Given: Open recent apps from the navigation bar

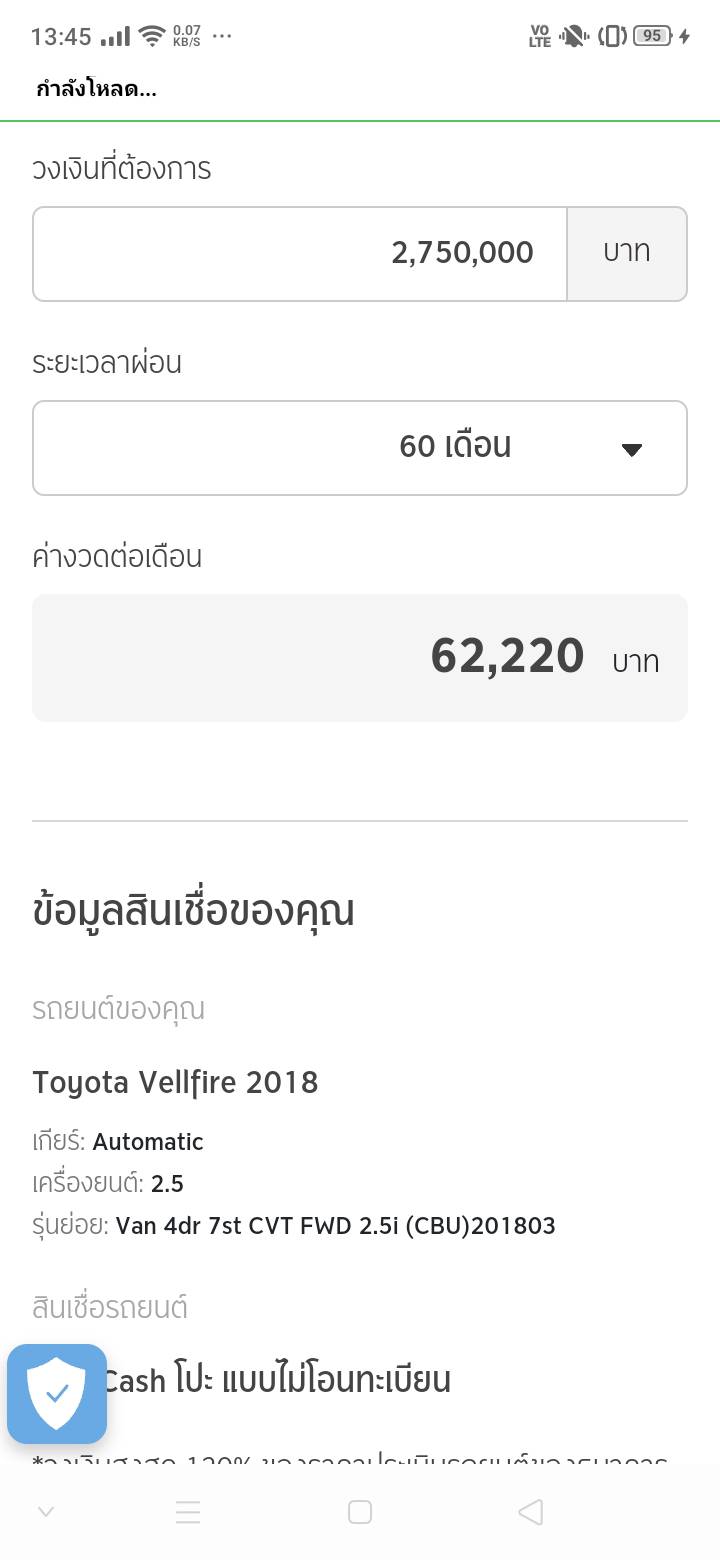Looking at the screenshot, I should click(x=188, y=1512).
